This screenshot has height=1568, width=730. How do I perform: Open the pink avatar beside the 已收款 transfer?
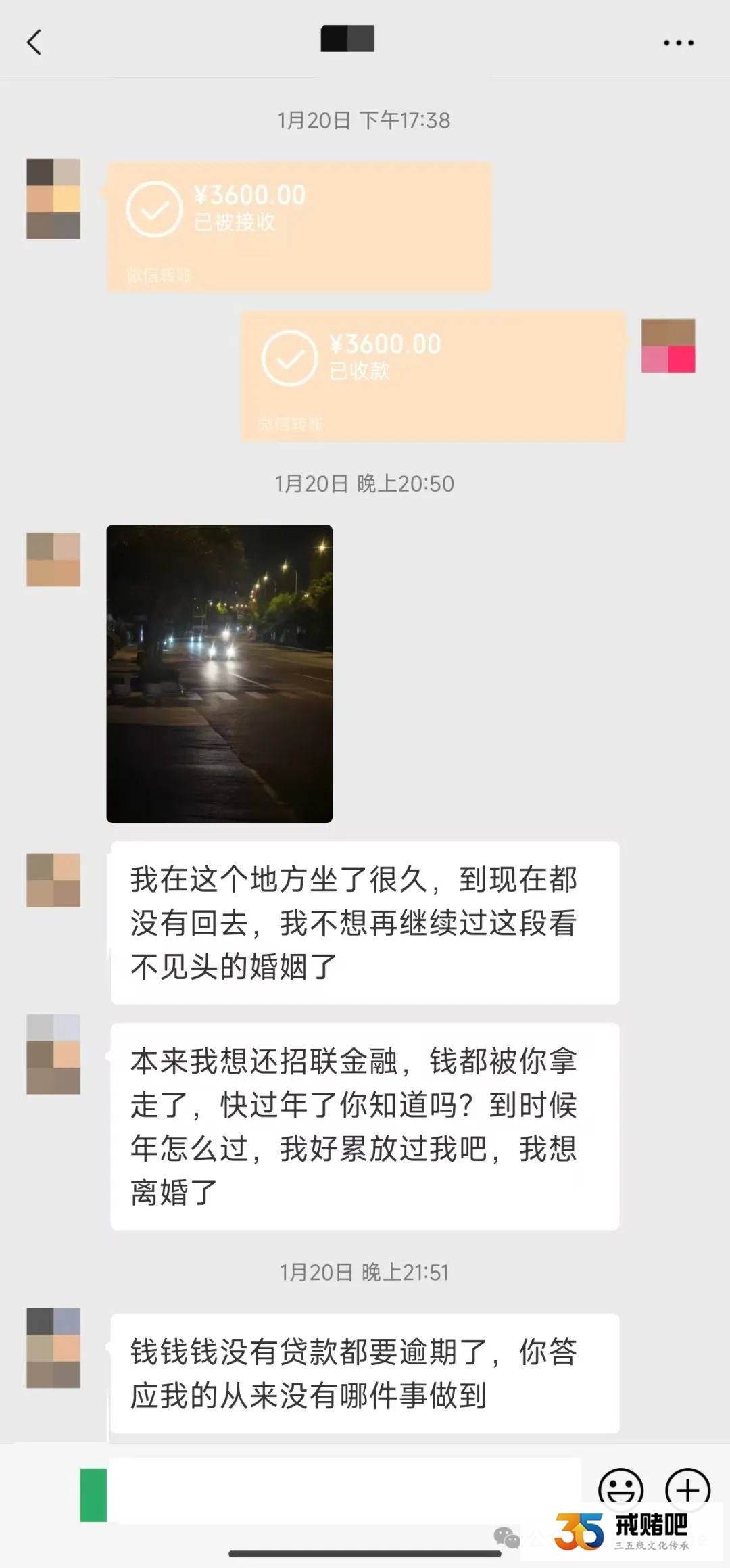tap(668, 346)
